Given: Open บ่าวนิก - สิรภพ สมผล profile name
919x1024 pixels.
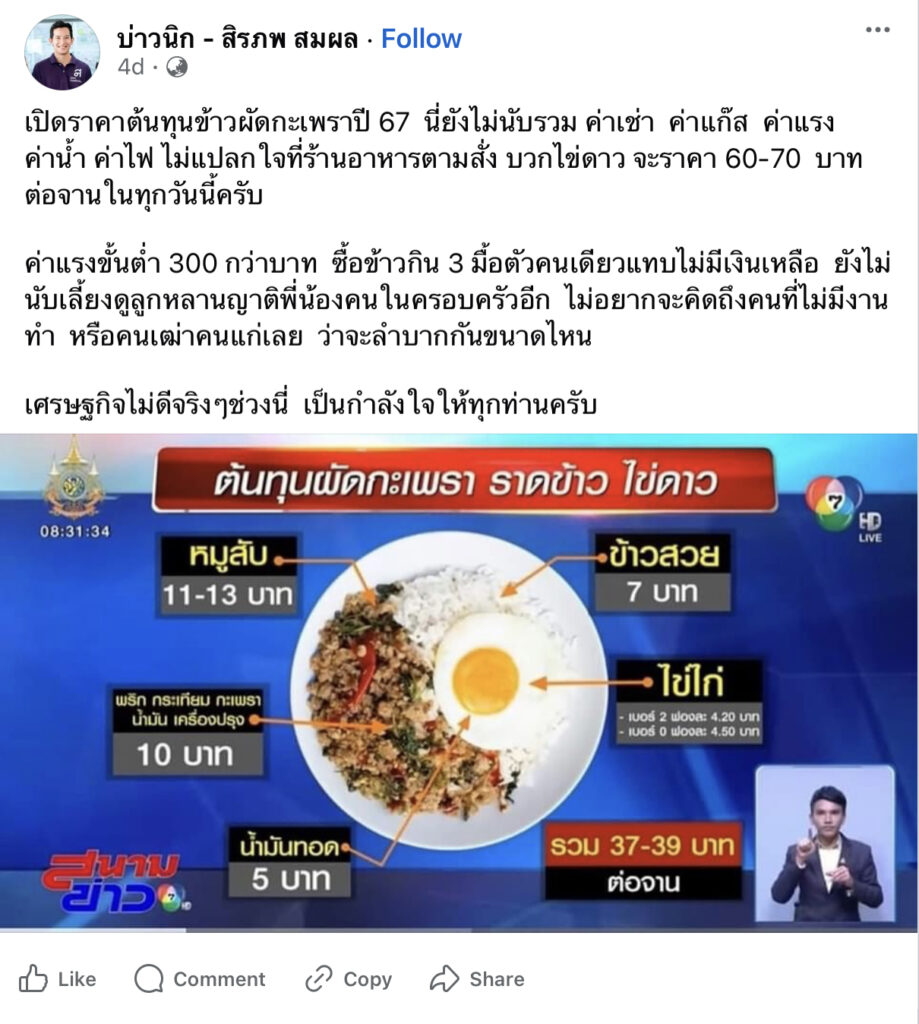Looking at the screenshot, I should [x=238, y=39].
